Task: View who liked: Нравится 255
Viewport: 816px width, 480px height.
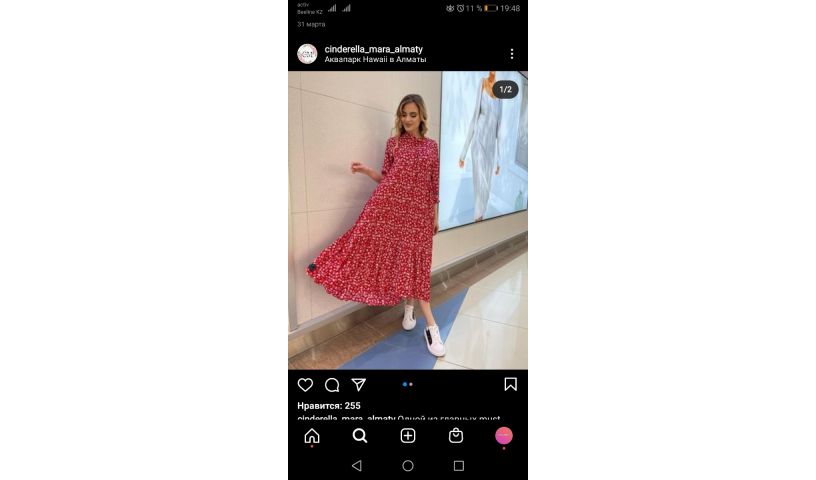Action: [328, 406]
